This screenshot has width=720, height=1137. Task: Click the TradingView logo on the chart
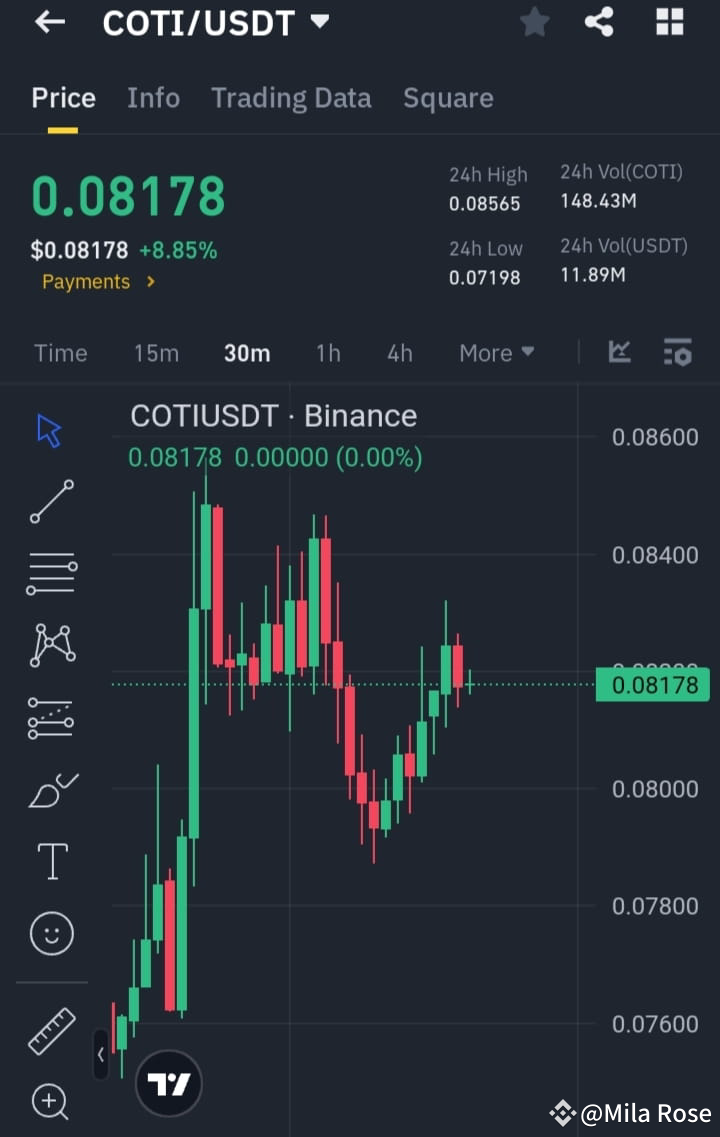(168, 1083)
